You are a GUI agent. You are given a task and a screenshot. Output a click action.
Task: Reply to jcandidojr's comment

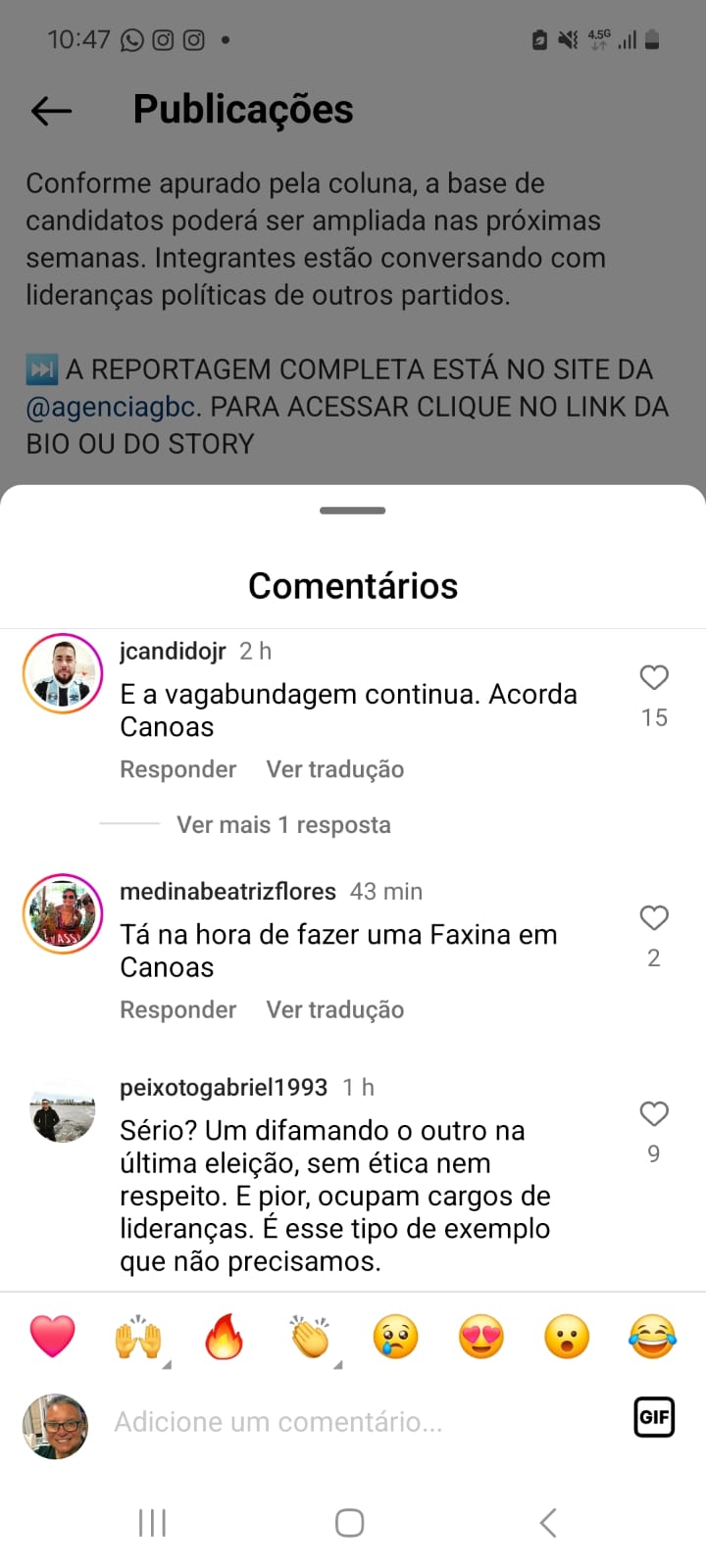point(177,769)
